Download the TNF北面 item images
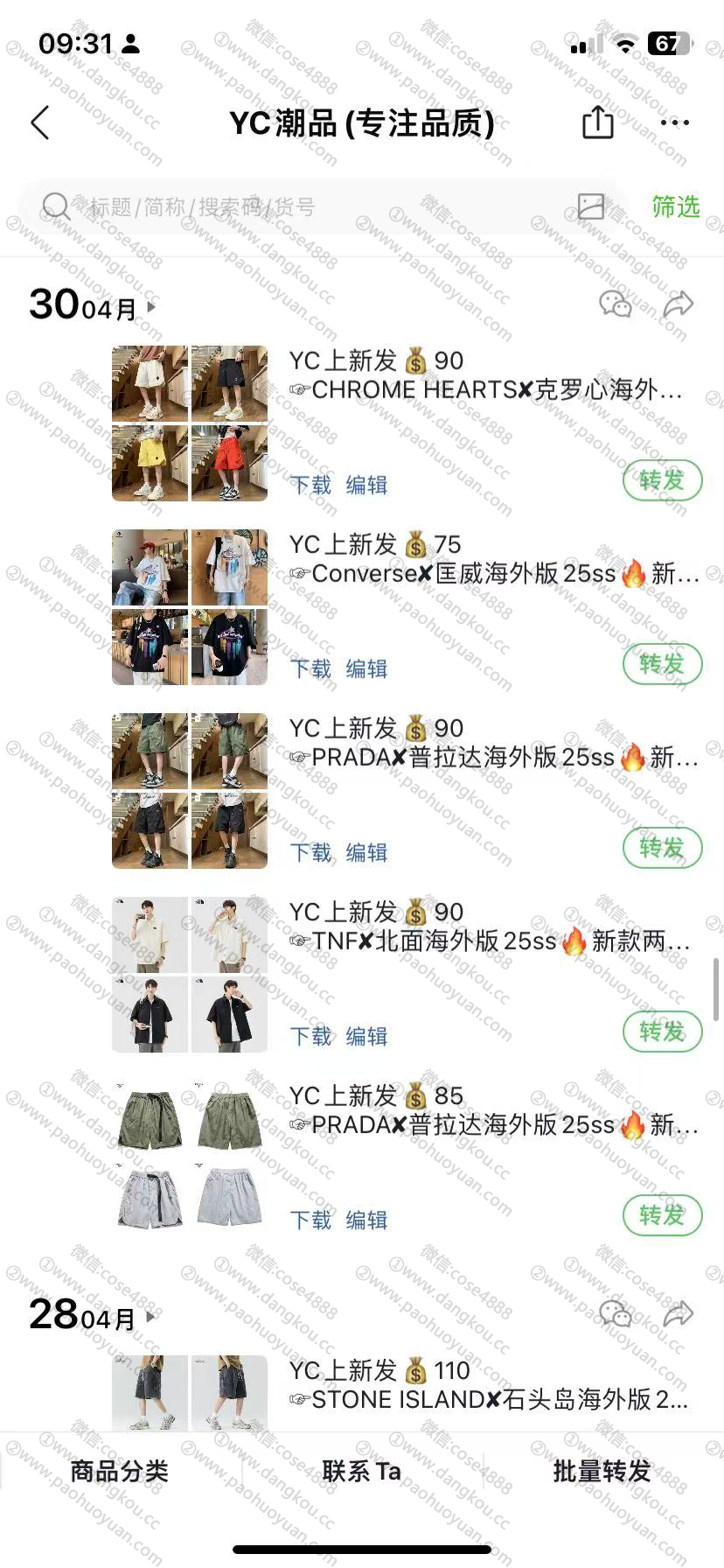The height and width of the screenshot is (1568, 724). pos(310,1036)
